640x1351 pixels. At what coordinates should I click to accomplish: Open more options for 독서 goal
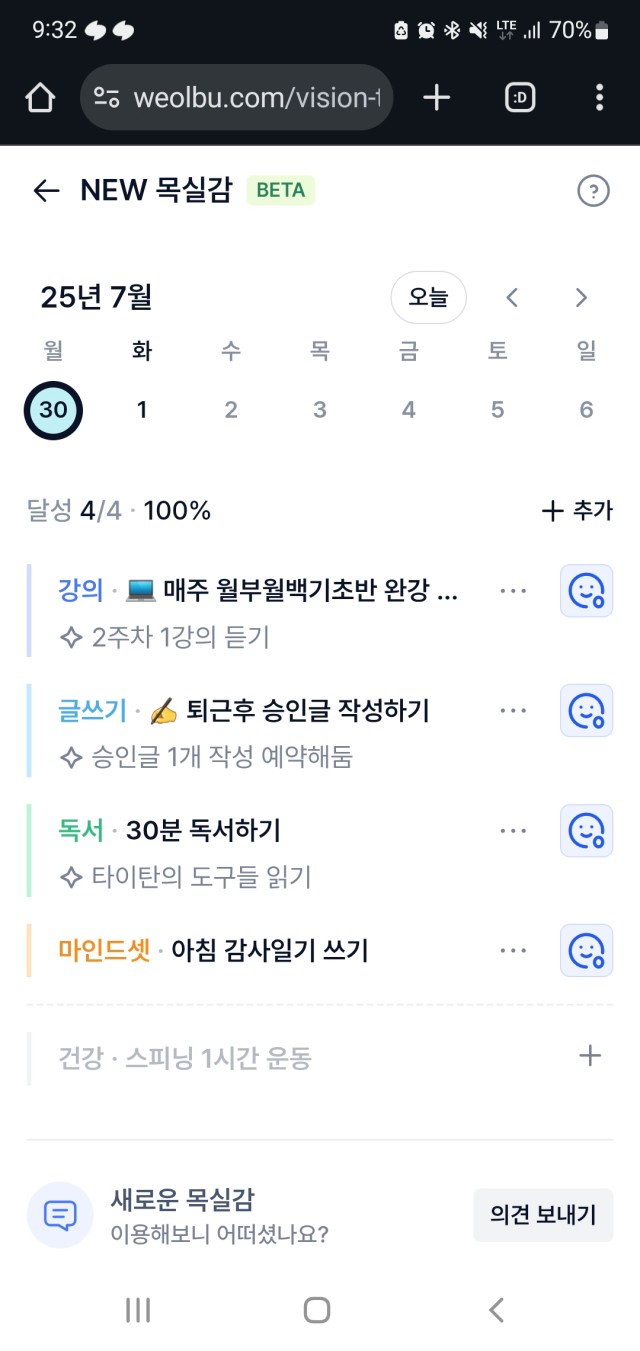pyautogui.click(x=512, y=831)
